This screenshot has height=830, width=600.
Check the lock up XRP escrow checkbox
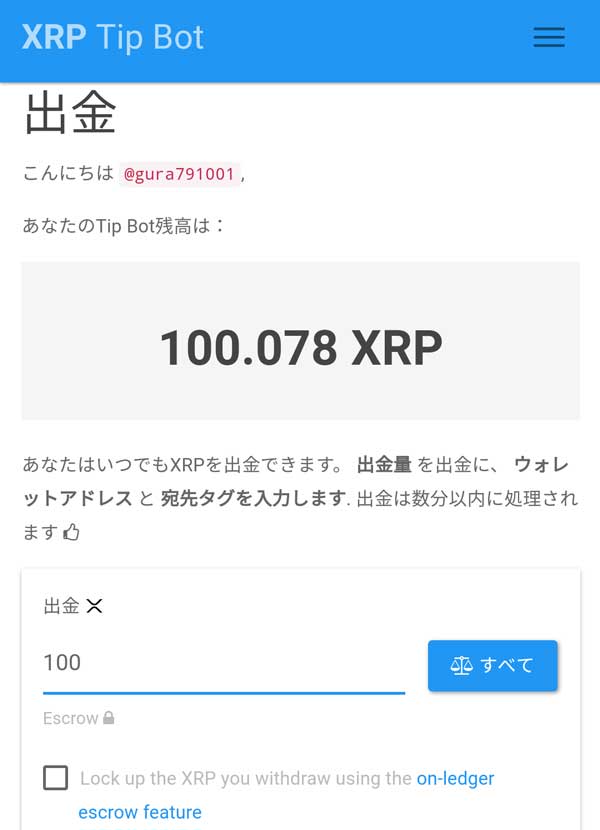56,778
